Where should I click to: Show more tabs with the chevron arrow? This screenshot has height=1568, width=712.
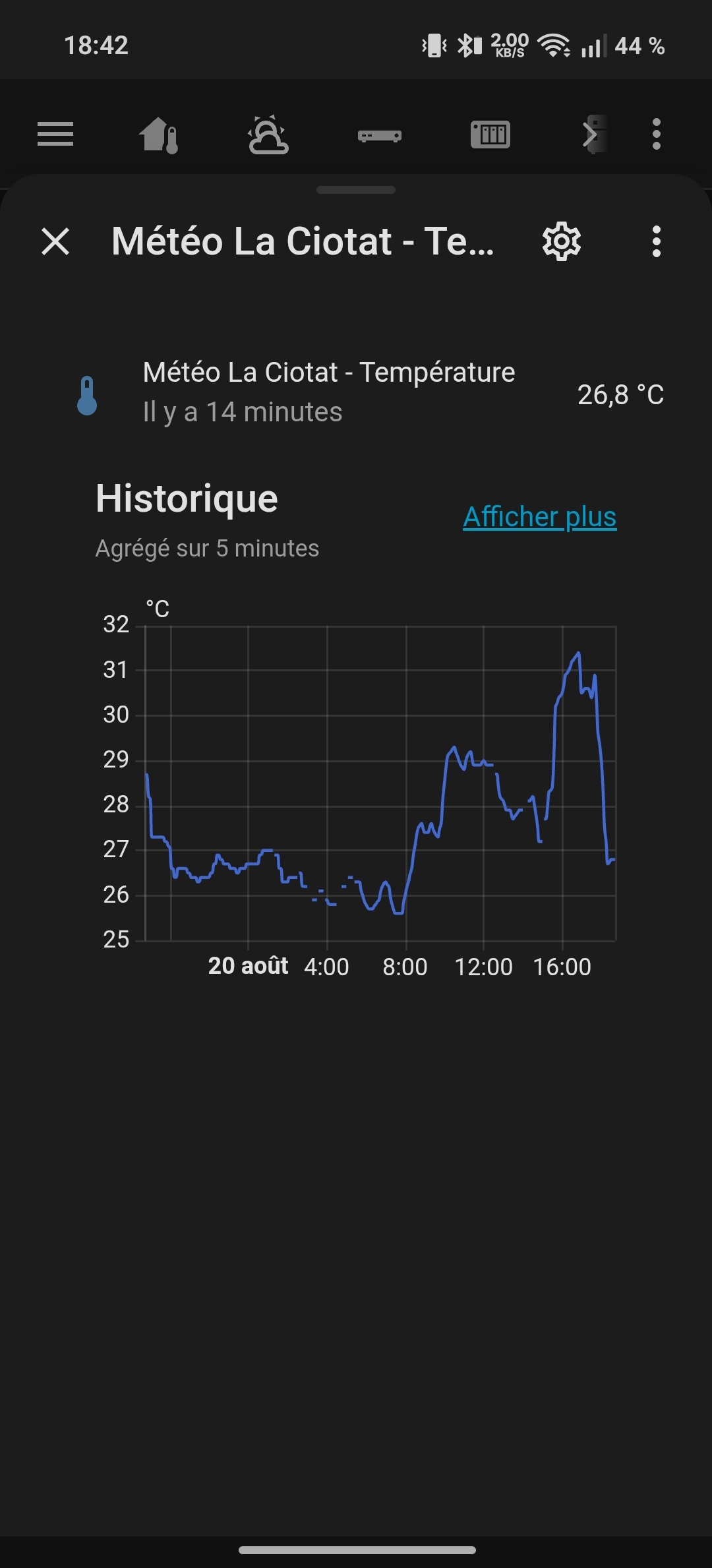click(591, 135)
